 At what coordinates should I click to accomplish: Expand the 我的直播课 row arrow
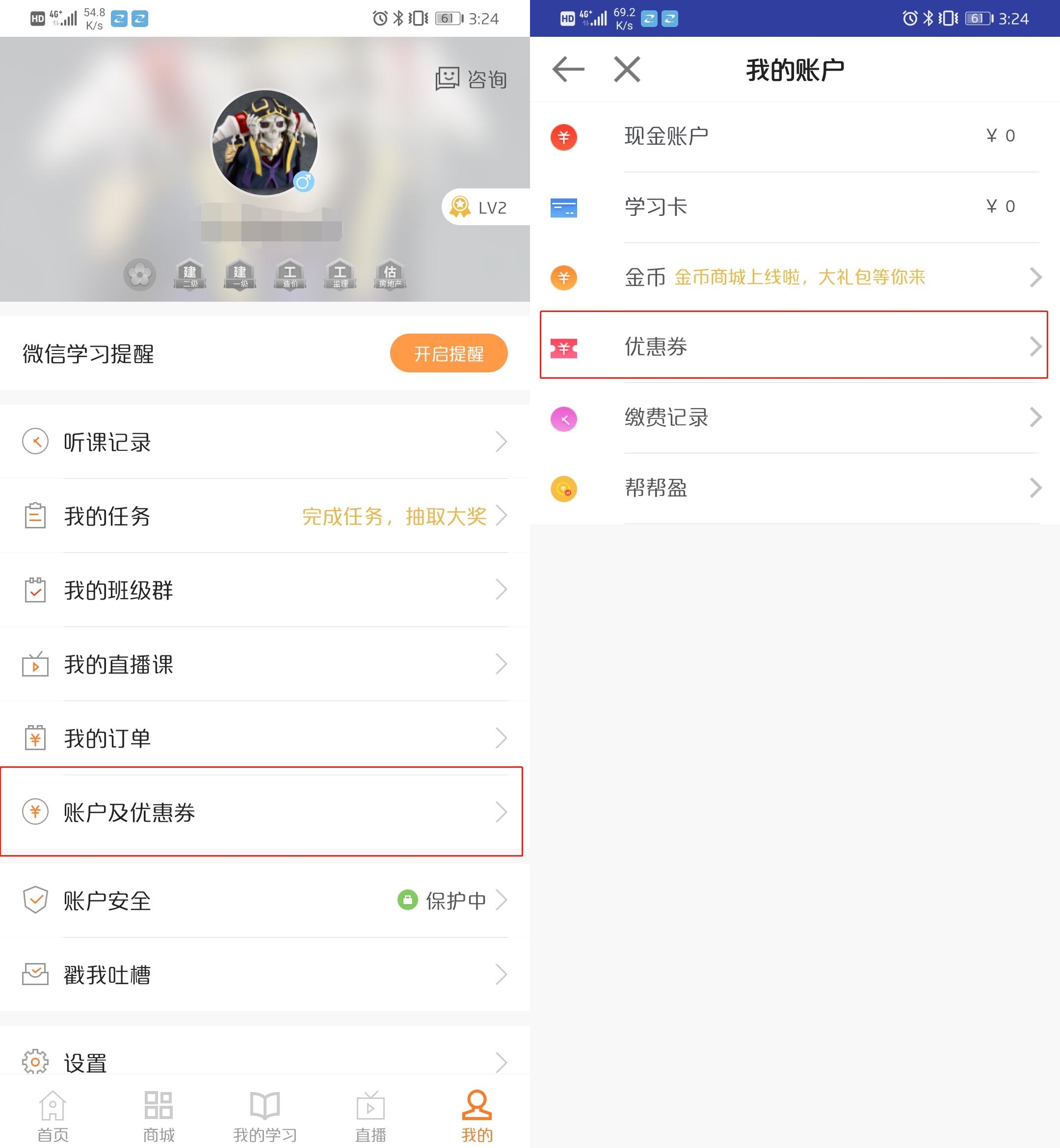503,664
